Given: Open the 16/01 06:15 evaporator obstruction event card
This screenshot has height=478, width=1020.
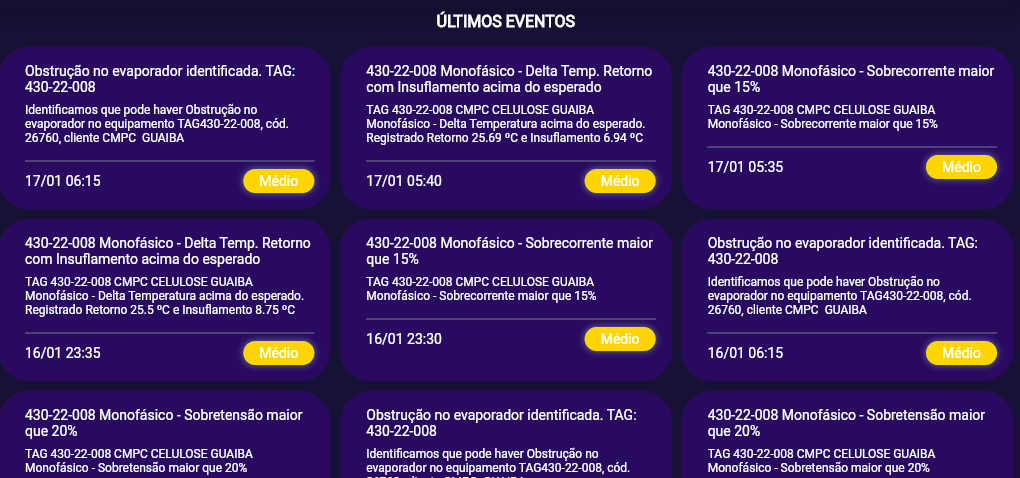Looking at the screenshot, I should 851,282.
